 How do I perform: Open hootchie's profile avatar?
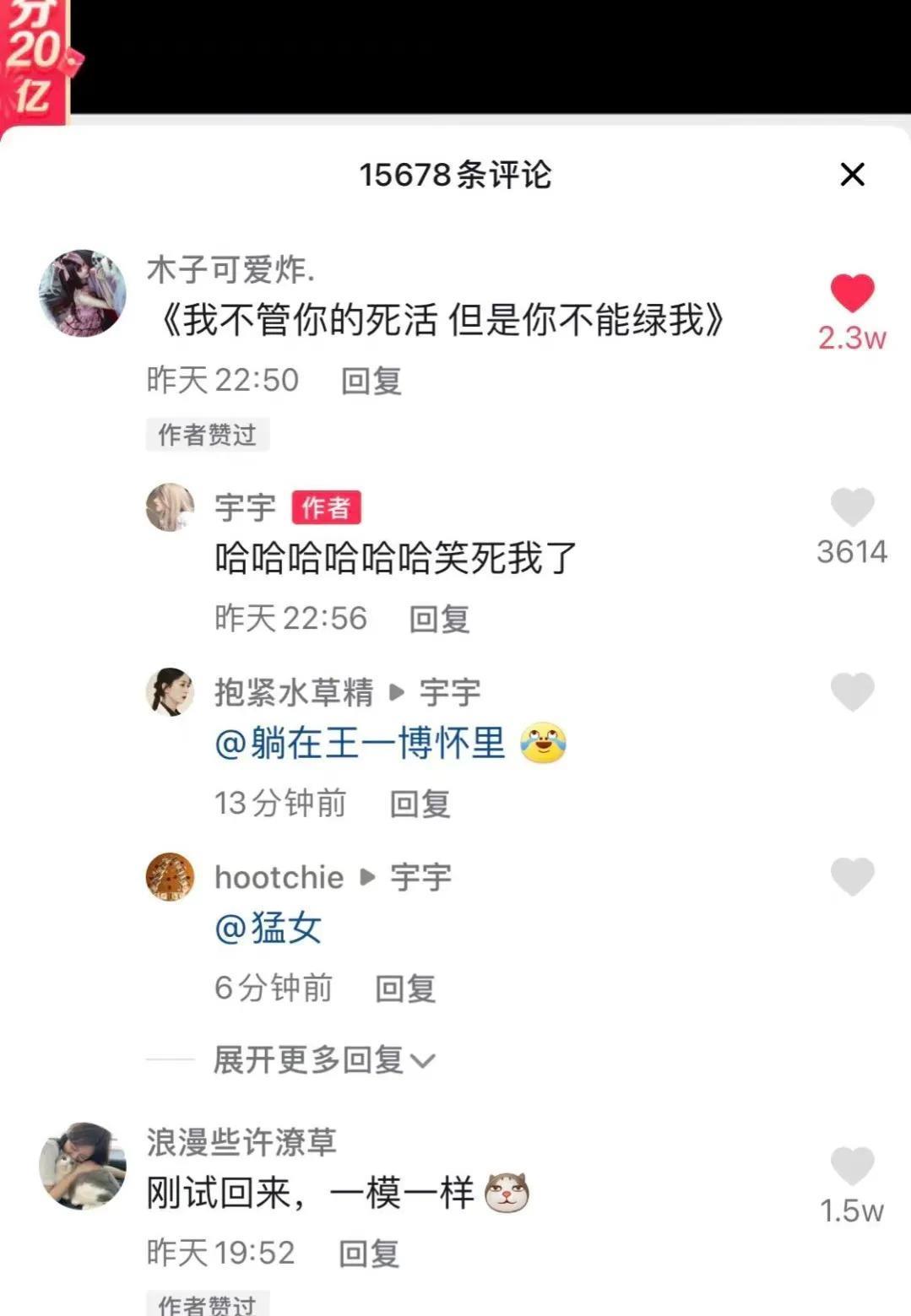pyautogui.click(x=171, y=876)
